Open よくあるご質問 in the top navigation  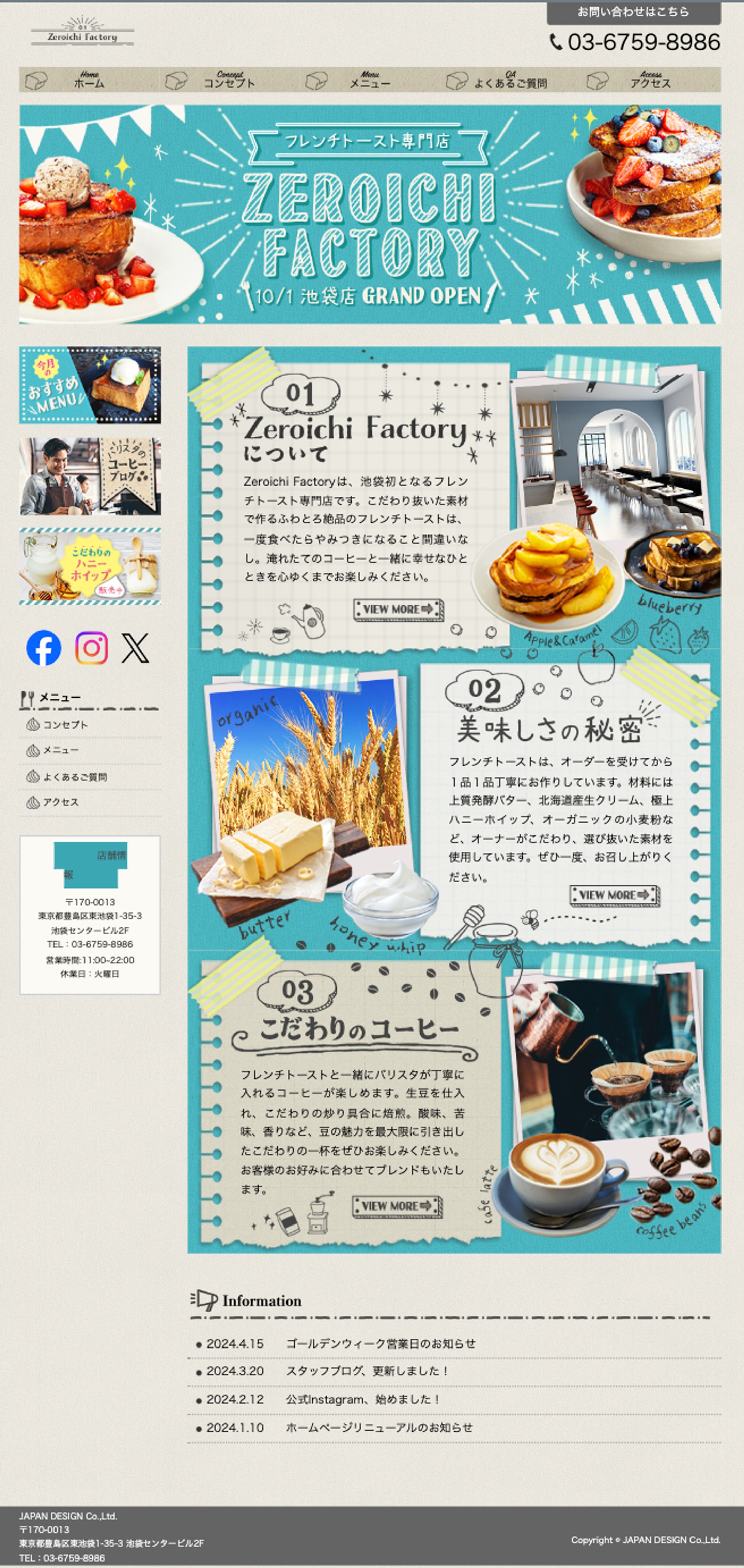(510, 80)
